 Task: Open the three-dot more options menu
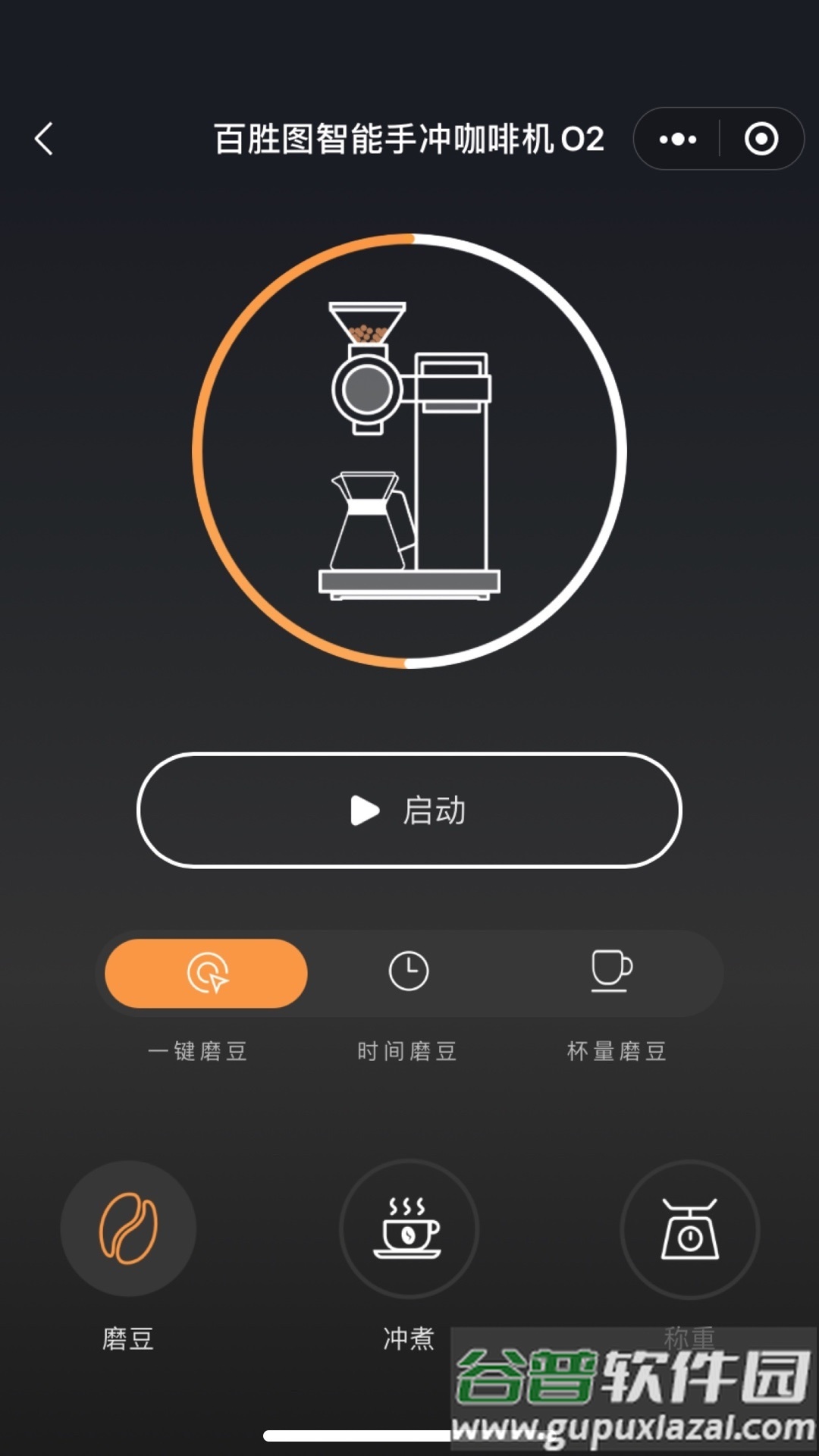(x=679, y=138)
